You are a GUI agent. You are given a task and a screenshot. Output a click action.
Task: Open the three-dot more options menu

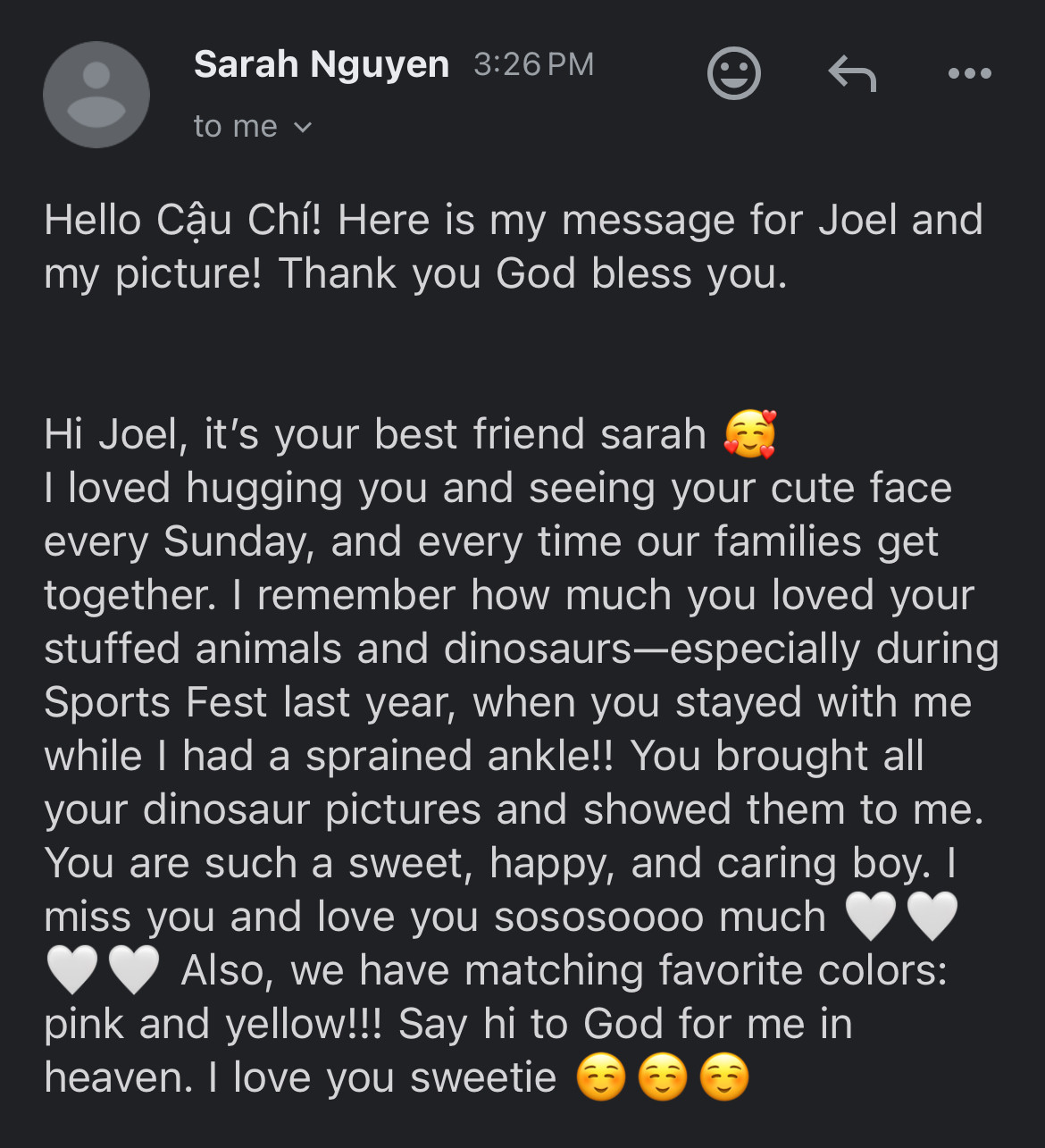pos(969,73)
